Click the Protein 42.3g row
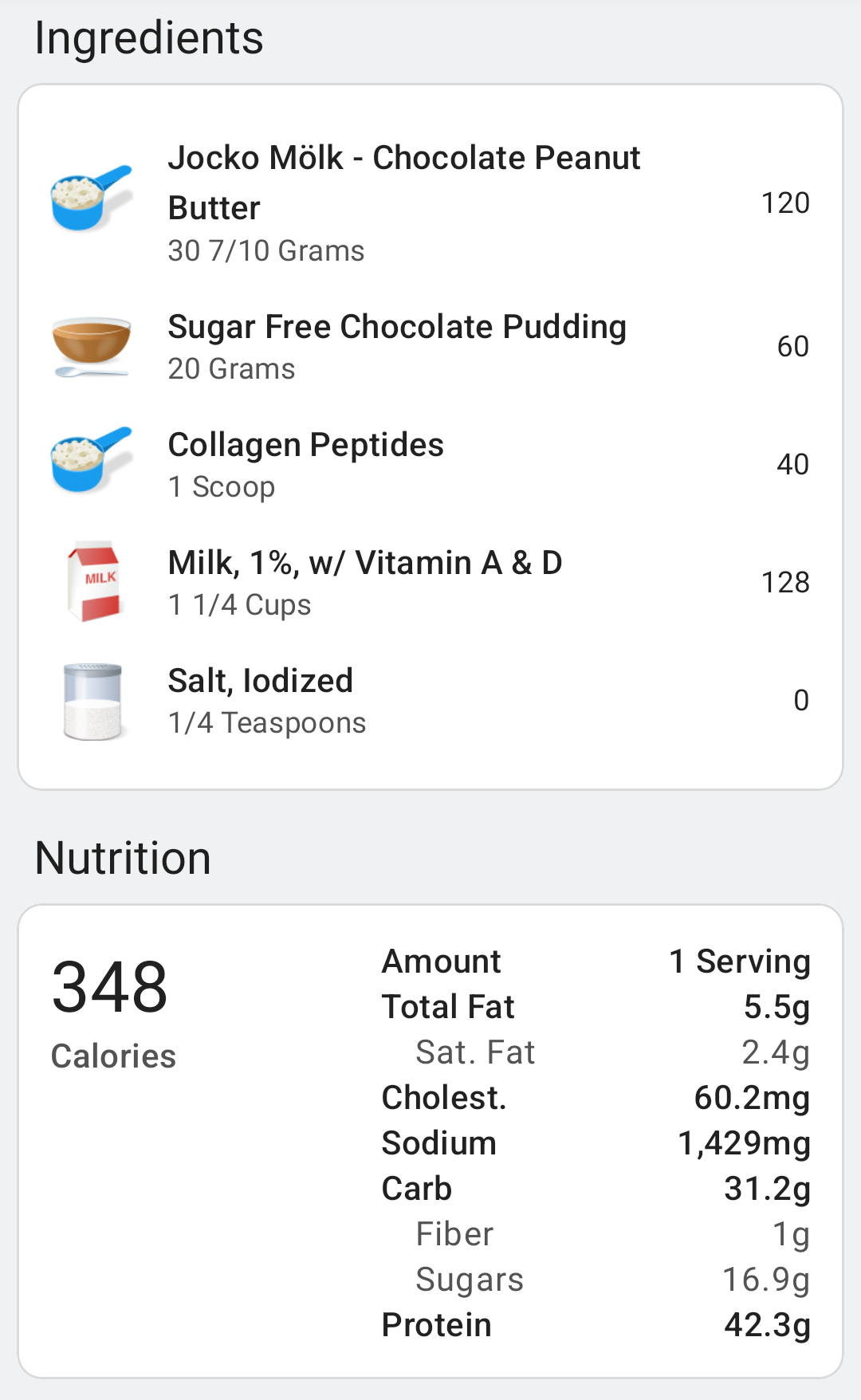861x1400 pixels. 596,1324
